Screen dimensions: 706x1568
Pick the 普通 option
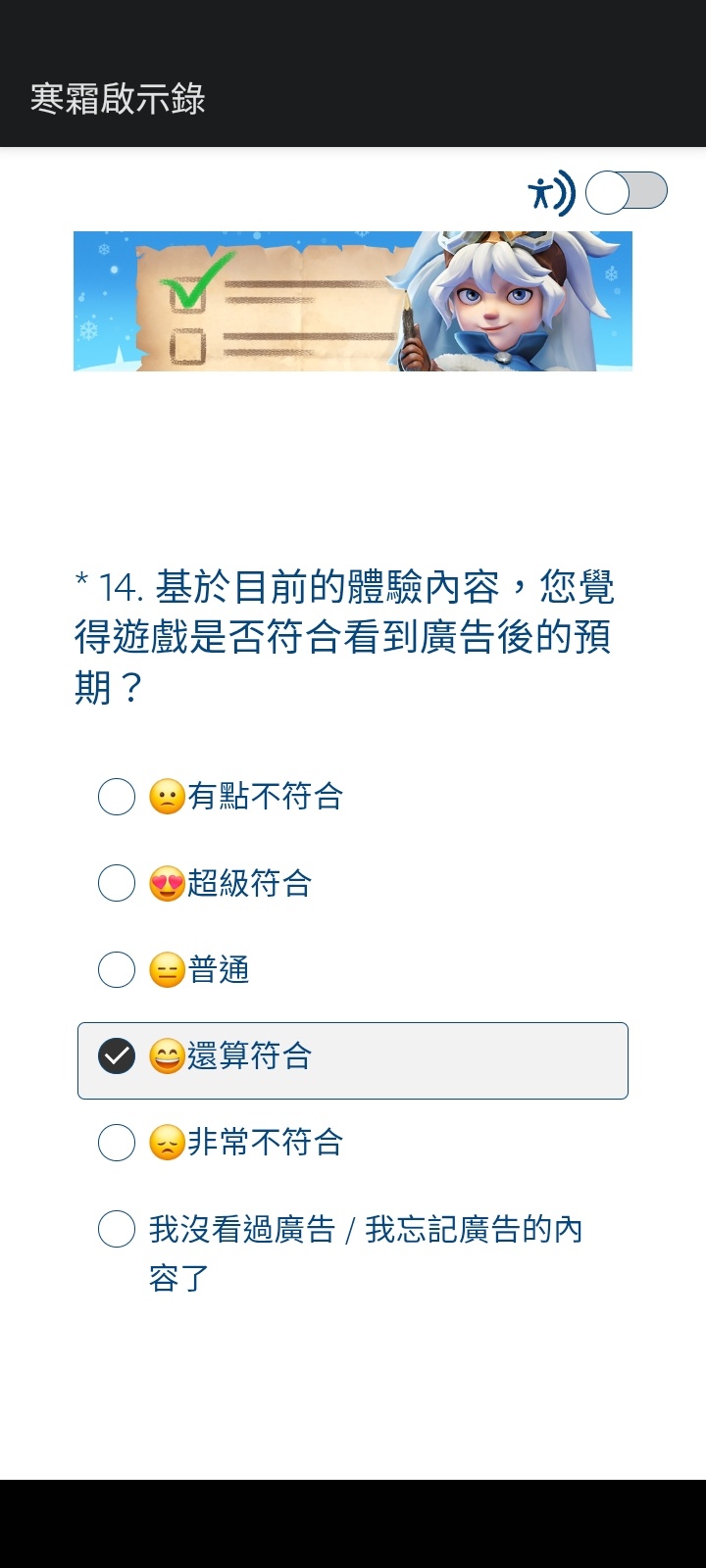(x=117, y=970)
